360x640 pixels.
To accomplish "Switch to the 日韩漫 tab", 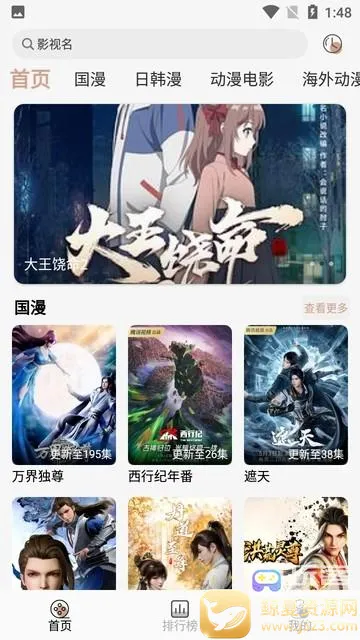I will [x=158, y=79].
